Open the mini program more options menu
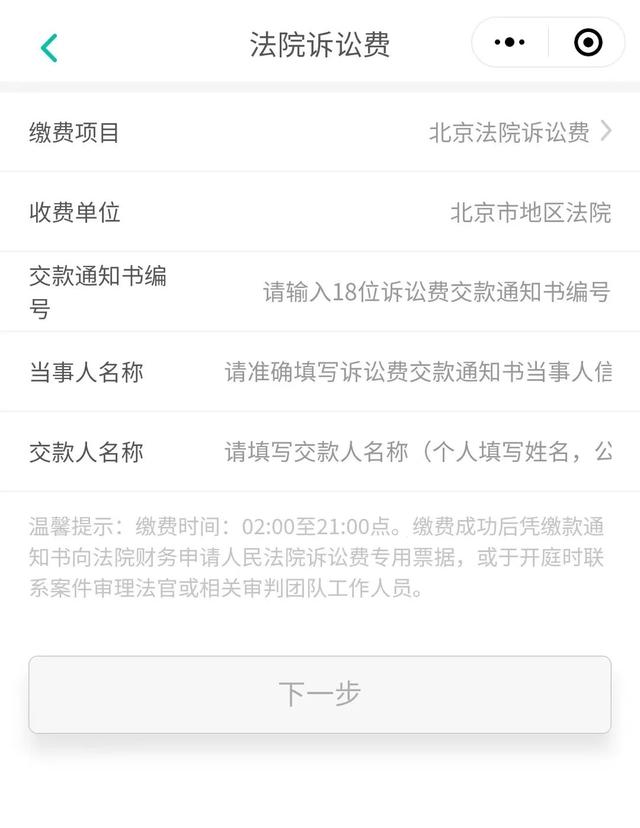This screenshot has height=828, width=640. click(510, 42)
